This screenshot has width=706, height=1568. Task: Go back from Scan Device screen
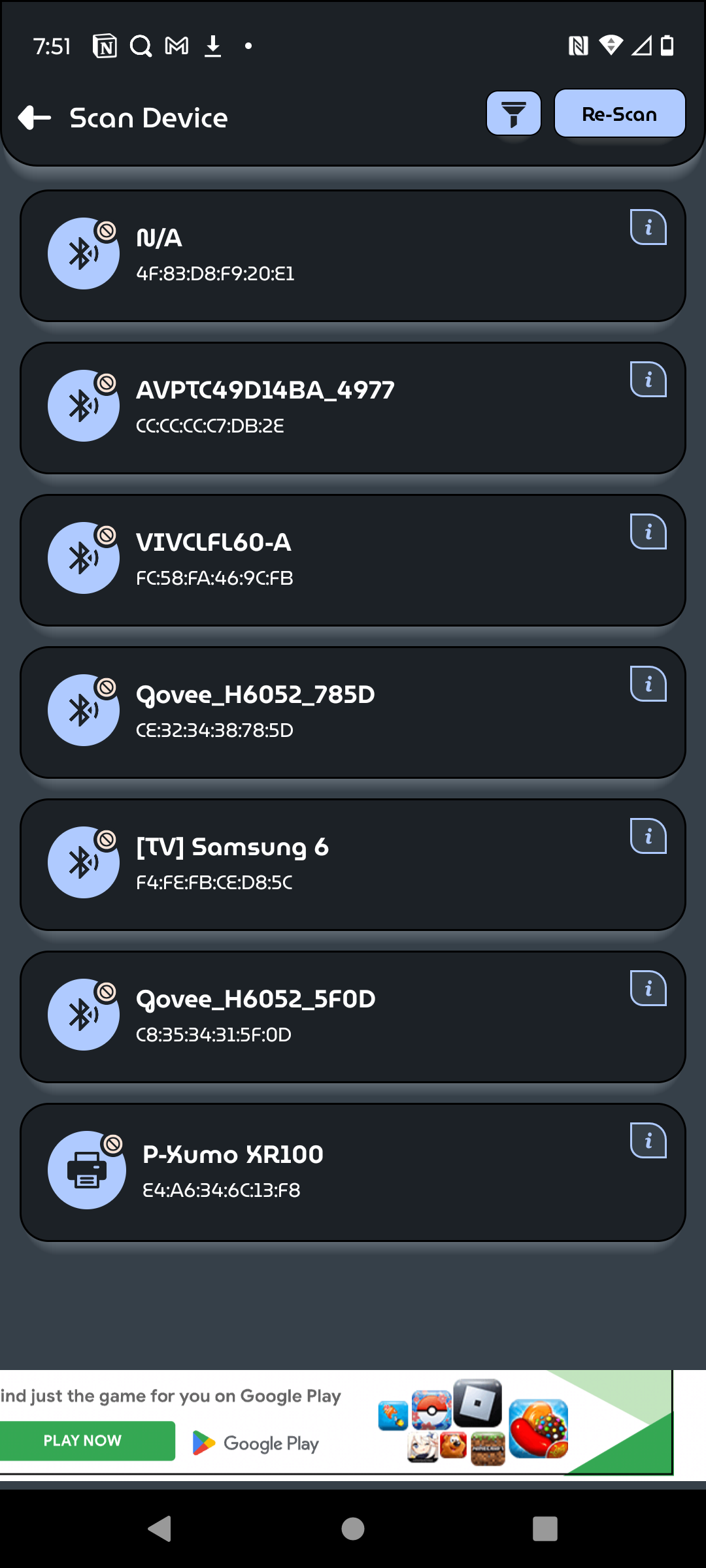pos(35,118)
